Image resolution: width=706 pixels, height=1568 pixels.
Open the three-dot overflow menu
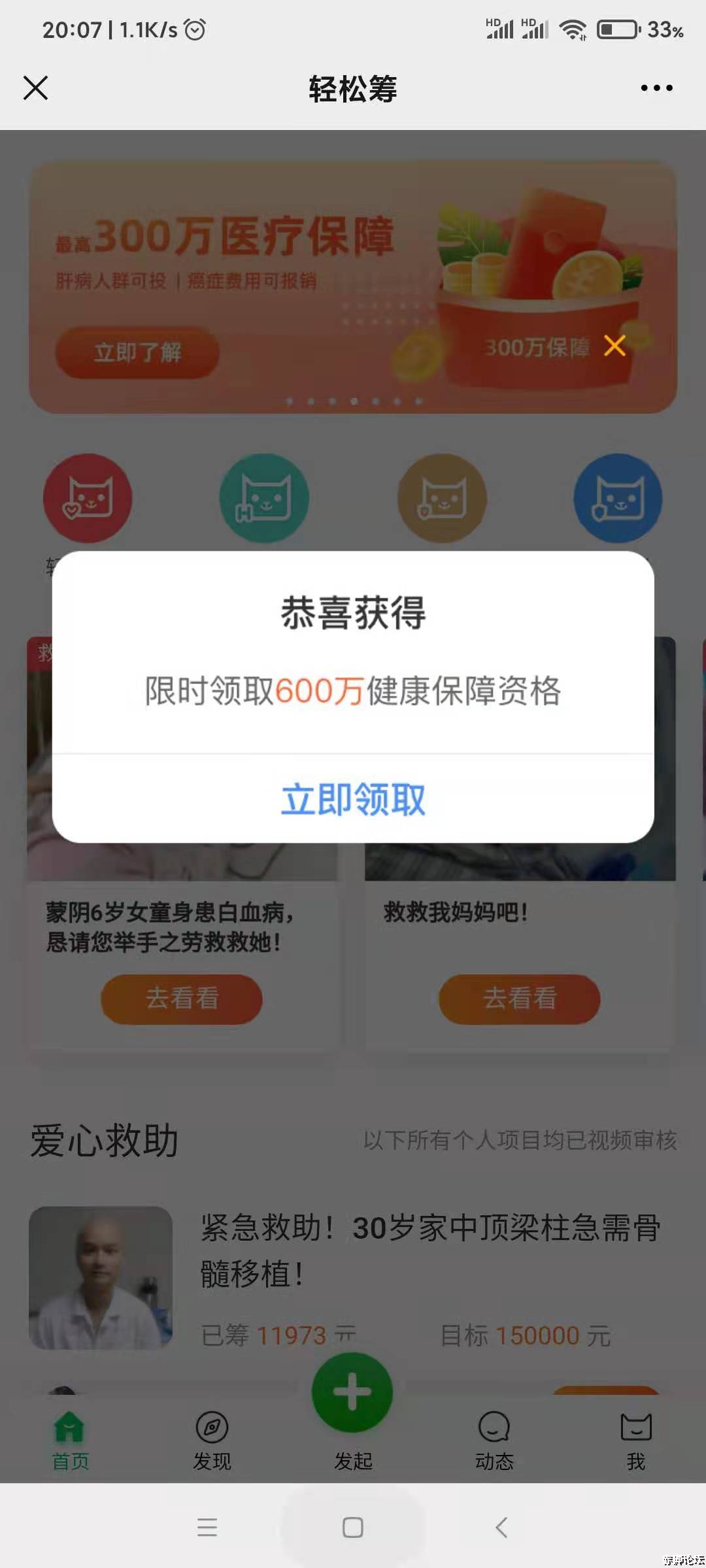[x=656, y=88]
